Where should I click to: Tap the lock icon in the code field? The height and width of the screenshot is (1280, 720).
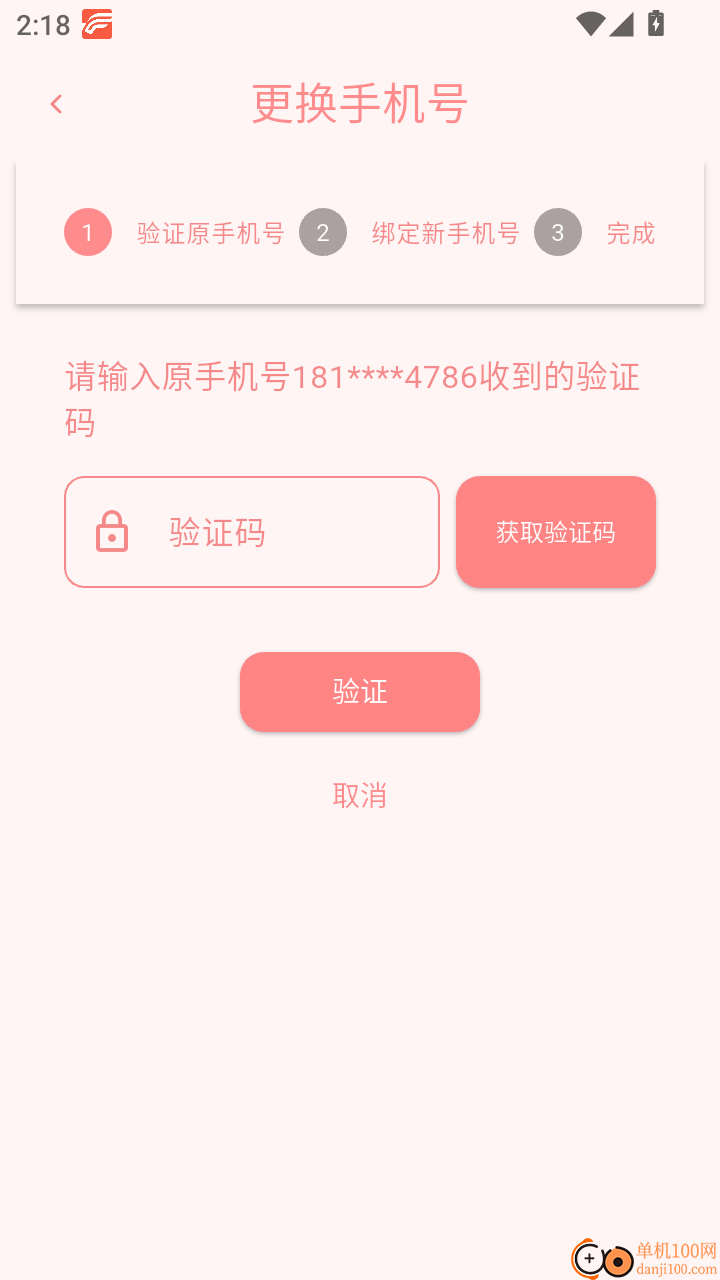pyautogui.click(x=112, y=531)
